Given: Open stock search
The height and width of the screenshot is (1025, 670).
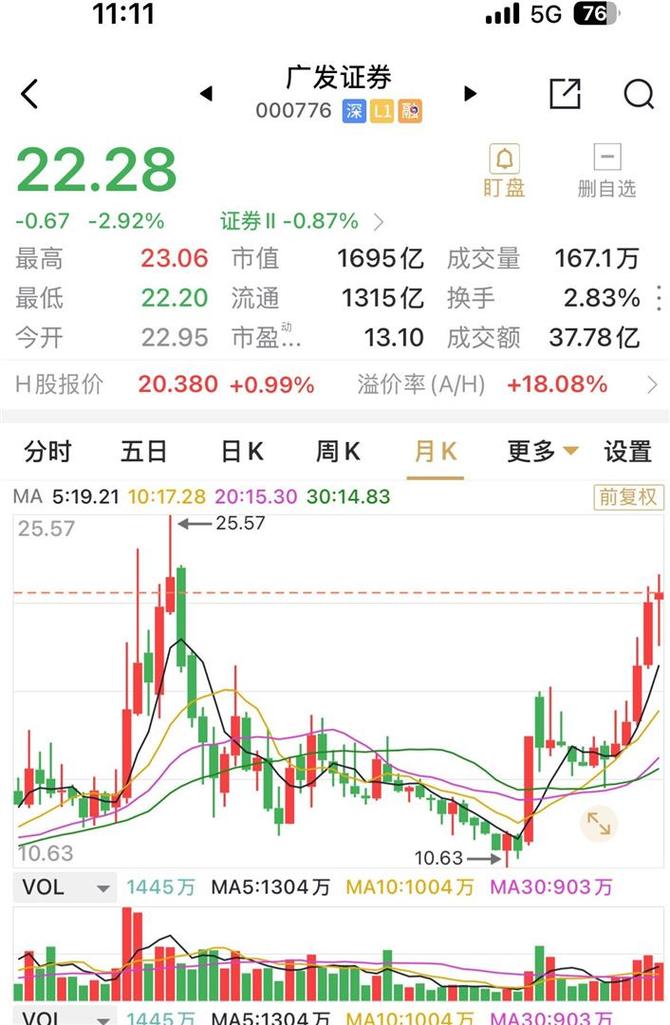Looking at the screenshot, I should (x=638, y=94).
